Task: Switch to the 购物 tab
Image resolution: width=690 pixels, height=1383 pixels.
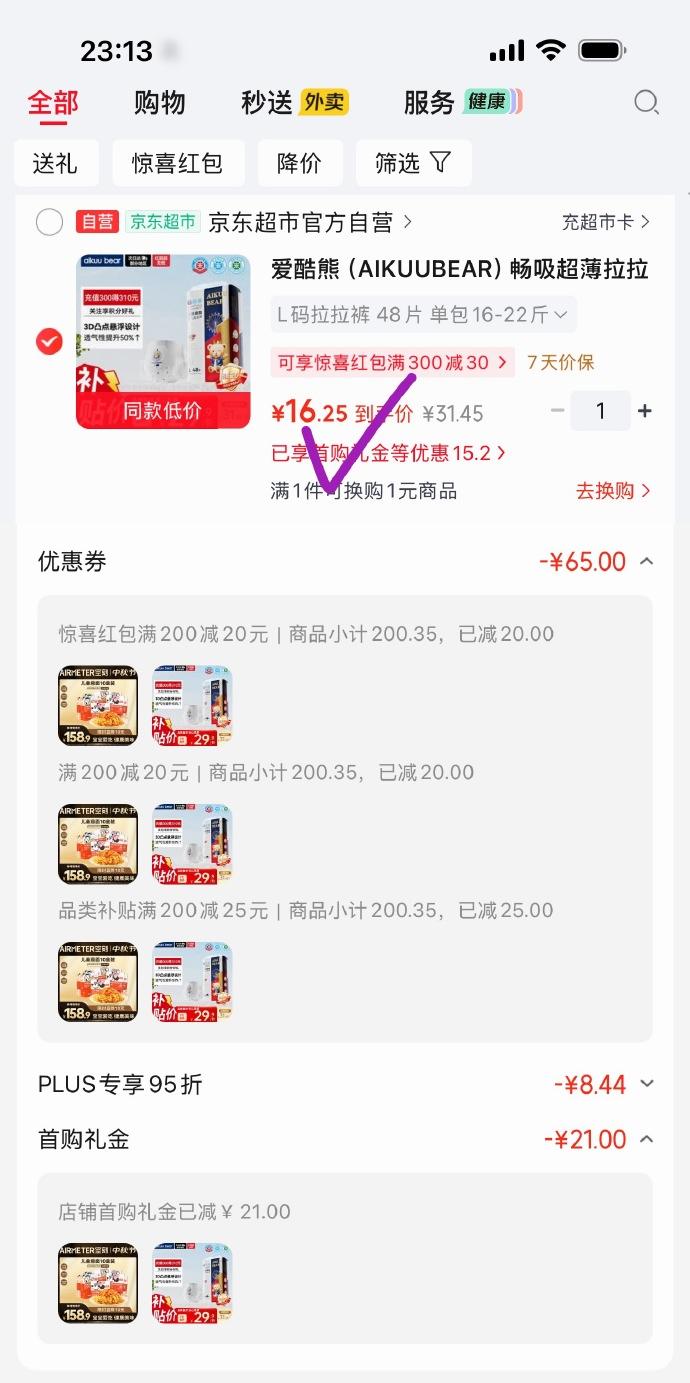Action: pyautogui.click(x=160, y=102)
